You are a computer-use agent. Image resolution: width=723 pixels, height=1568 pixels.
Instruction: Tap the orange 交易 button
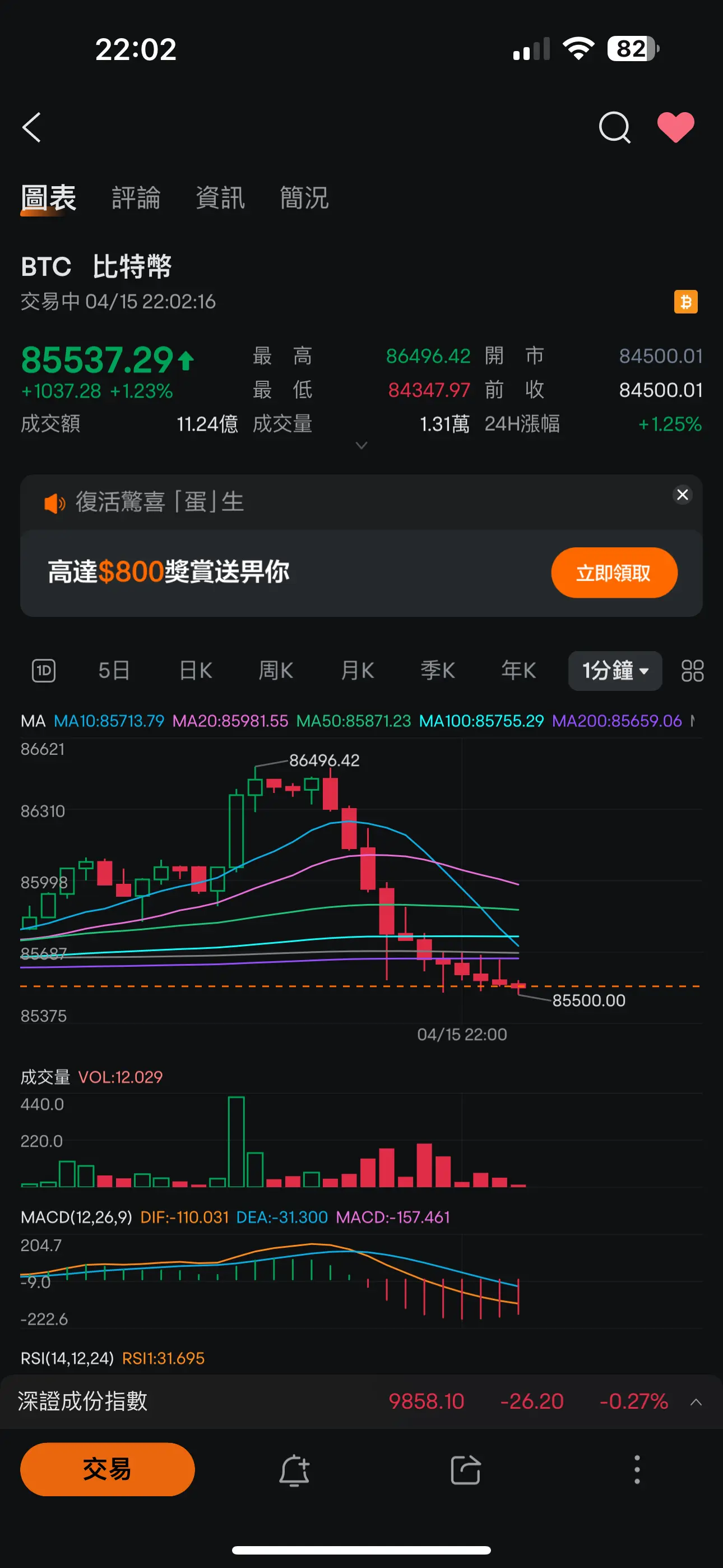click(x=107, y=1469)
